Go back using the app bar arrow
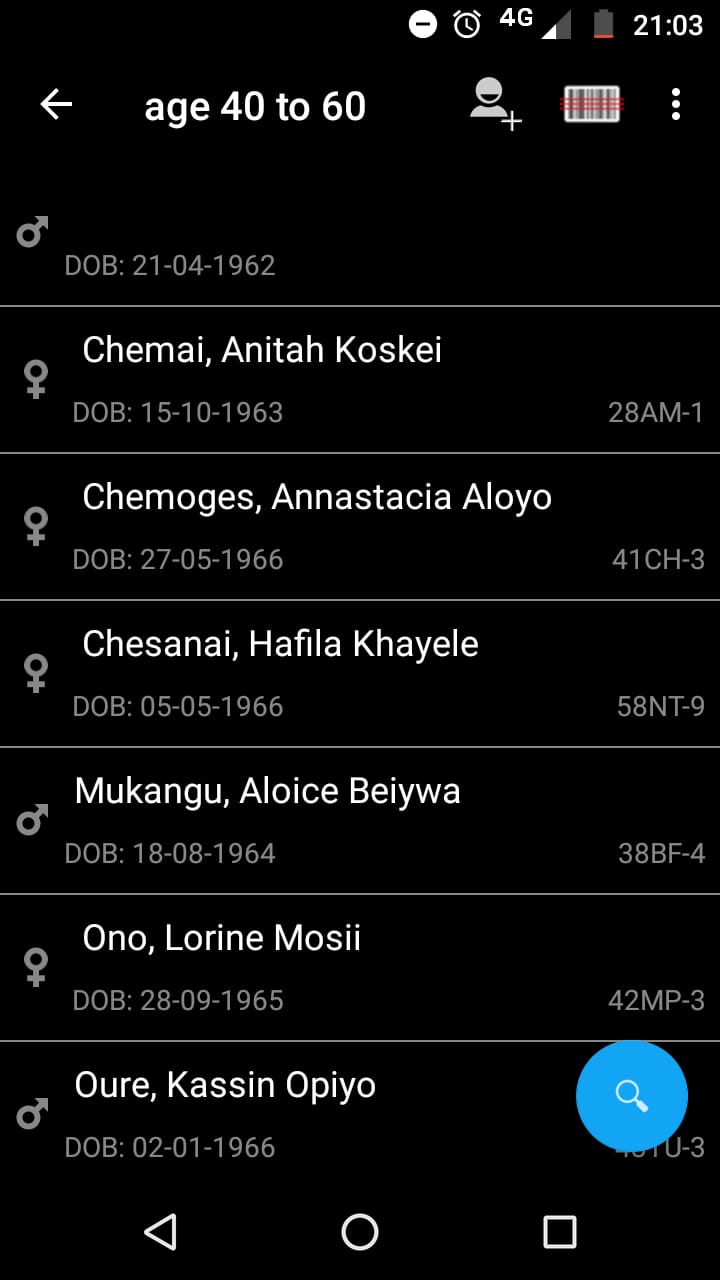Image resolution: width=720 pixels, height=1280 pixels. (x=56, y=104)
